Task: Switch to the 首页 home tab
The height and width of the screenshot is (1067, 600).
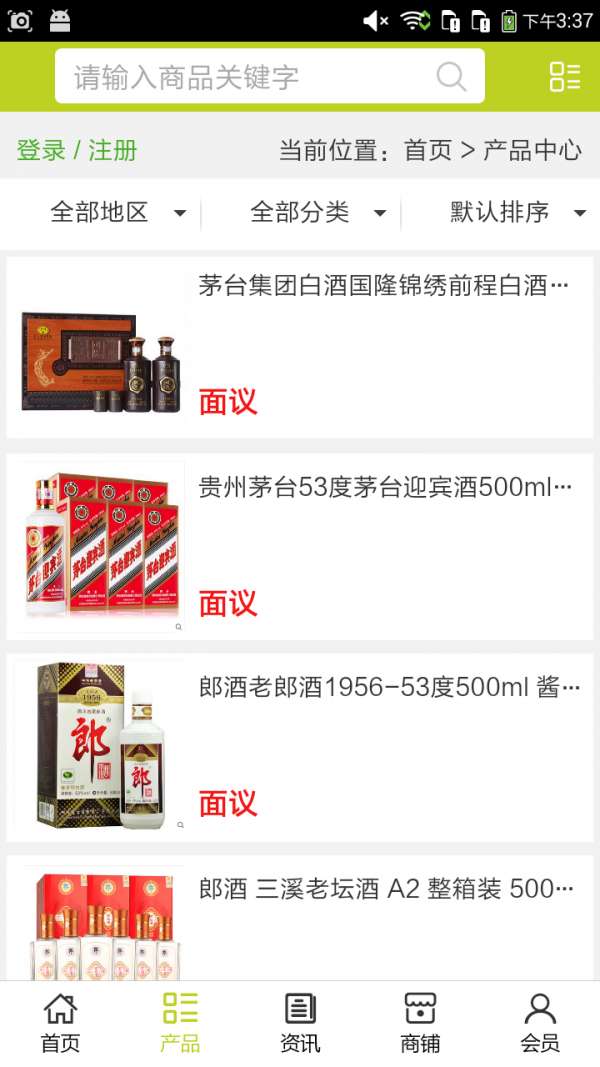Action: 60,1023
